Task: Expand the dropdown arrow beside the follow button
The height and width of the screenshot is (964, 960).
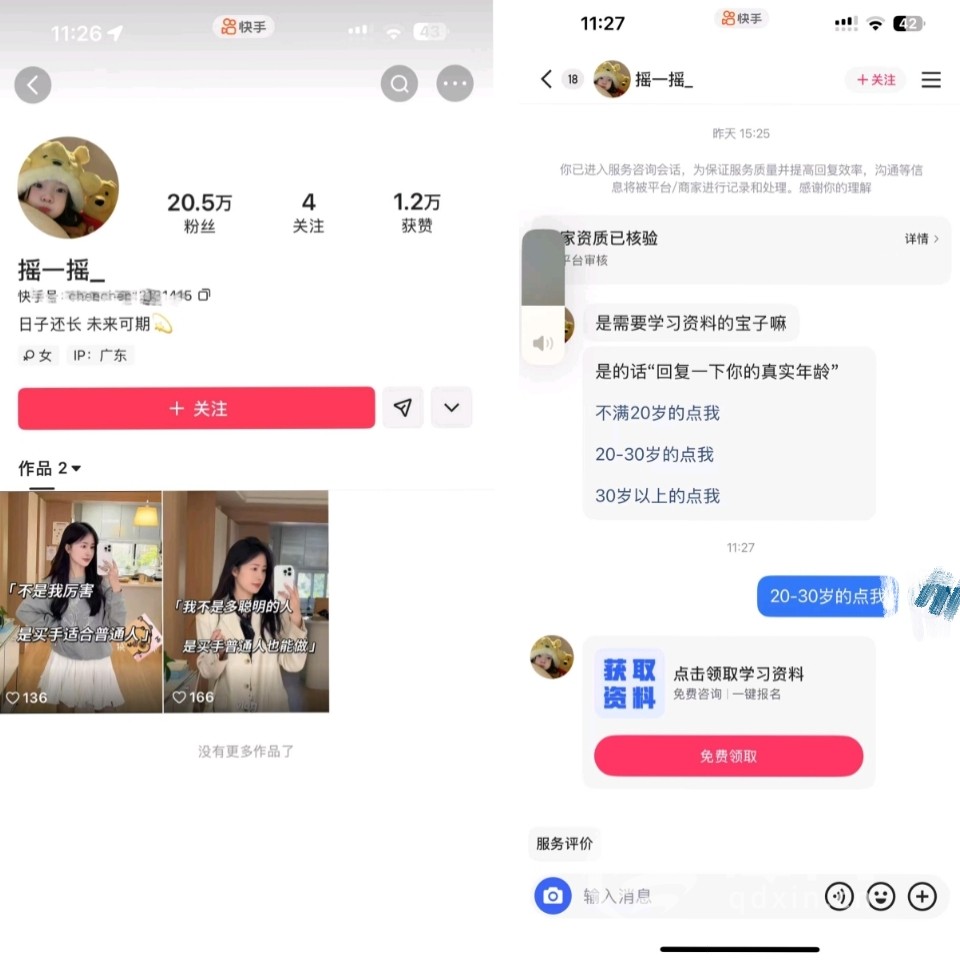Action: 451,408
